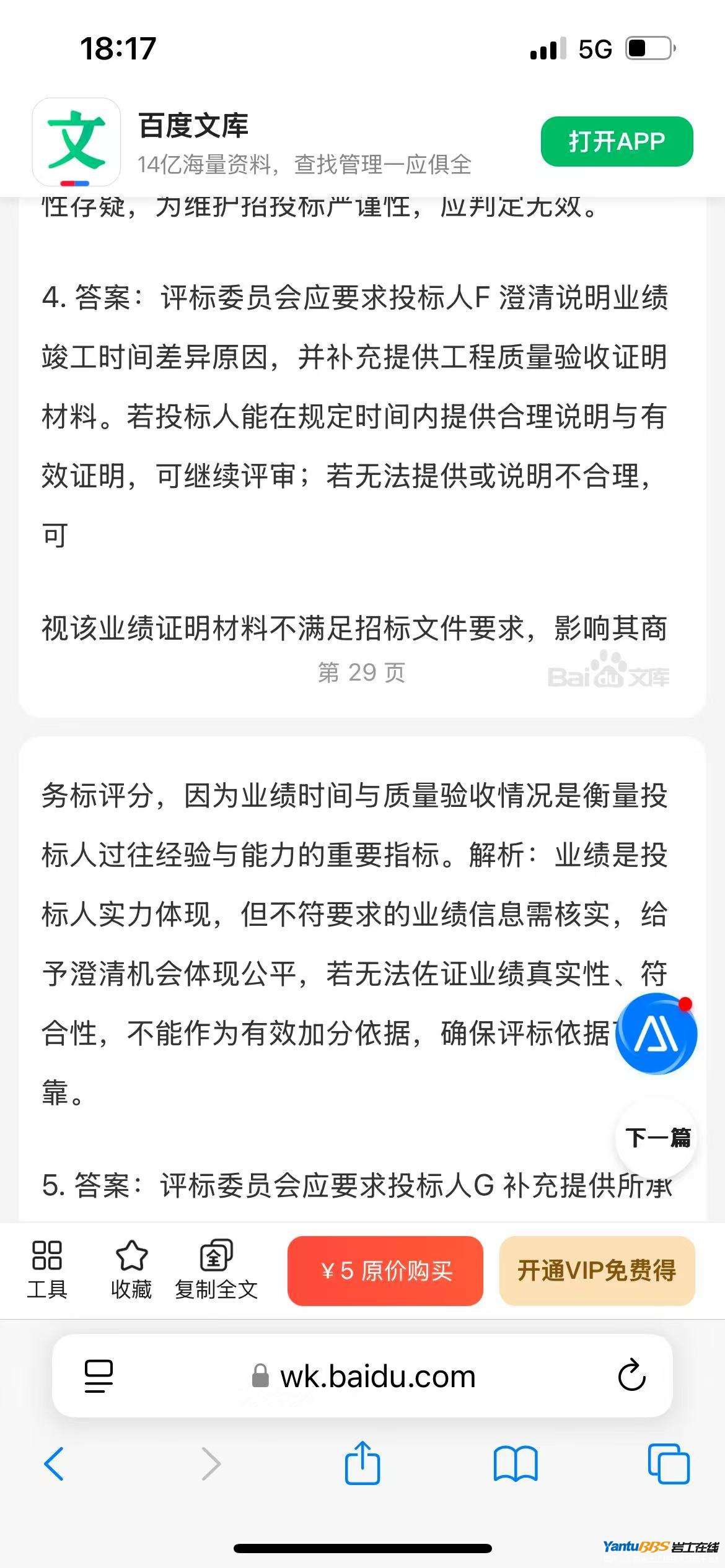The height and width of the screenshot is (1568, 725).
Task: Tap 复制全文 to copy full text
Action: tap(216, 1270)
